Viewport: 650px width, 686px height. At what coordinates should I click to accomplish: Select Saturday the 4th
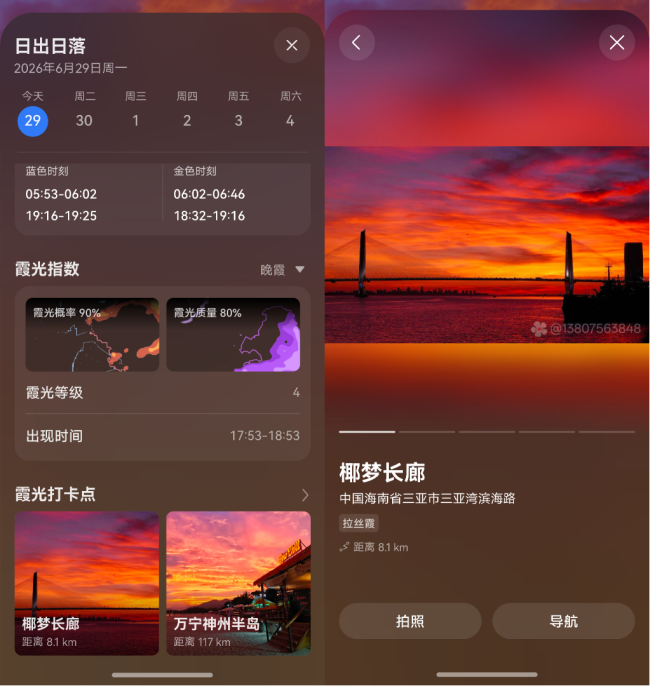click(290, 120)
